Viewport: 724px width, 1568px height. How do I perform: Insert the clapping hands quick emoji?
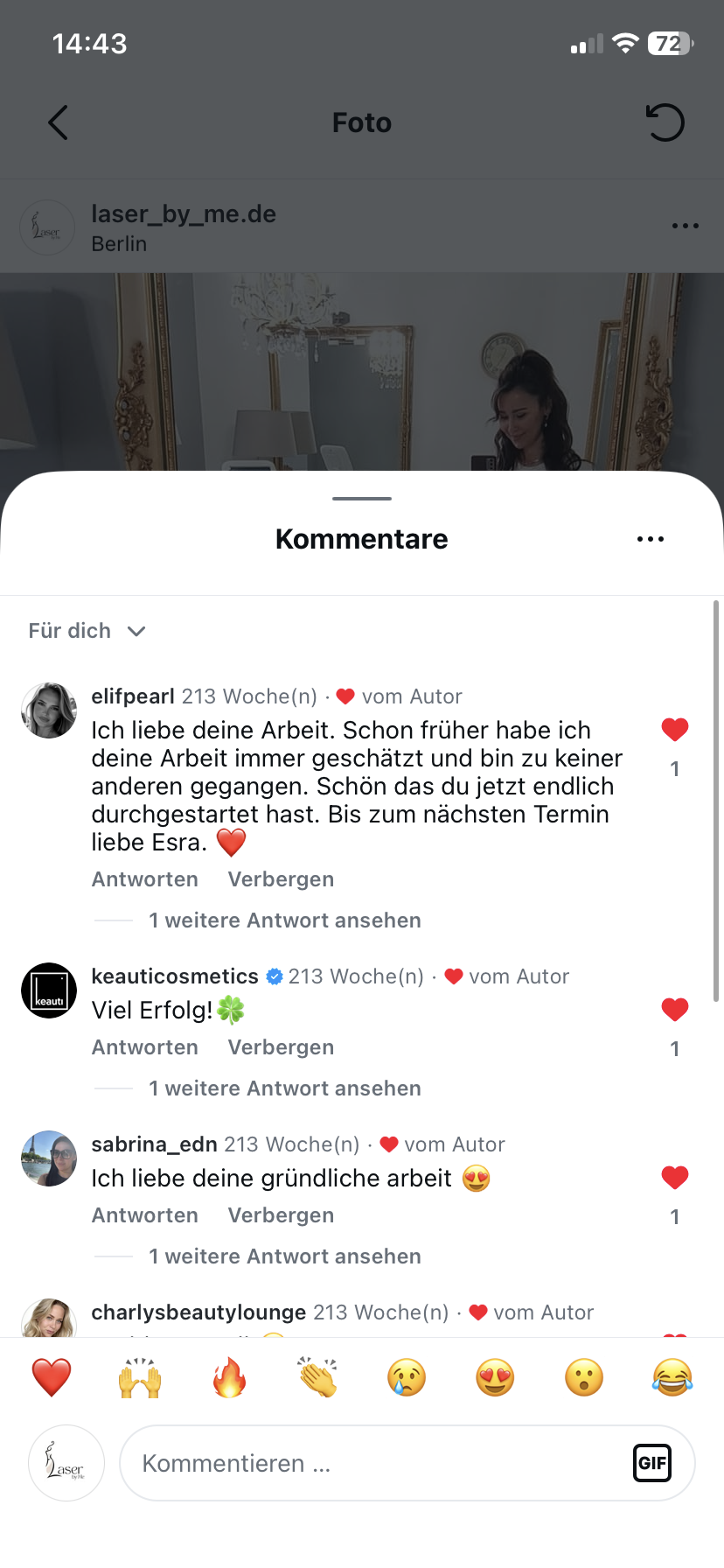click(317, 1378)
